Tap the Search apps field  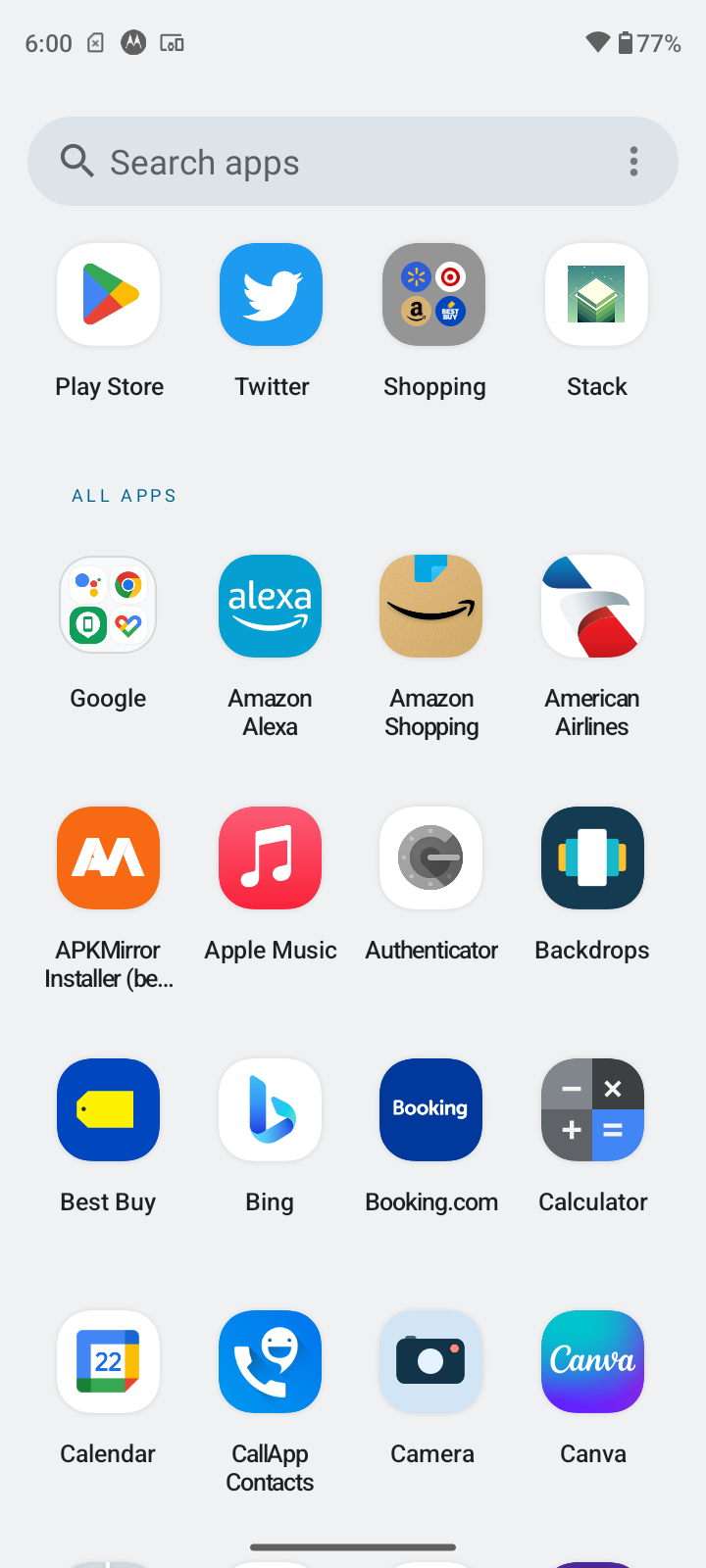(x=294, y=161)
